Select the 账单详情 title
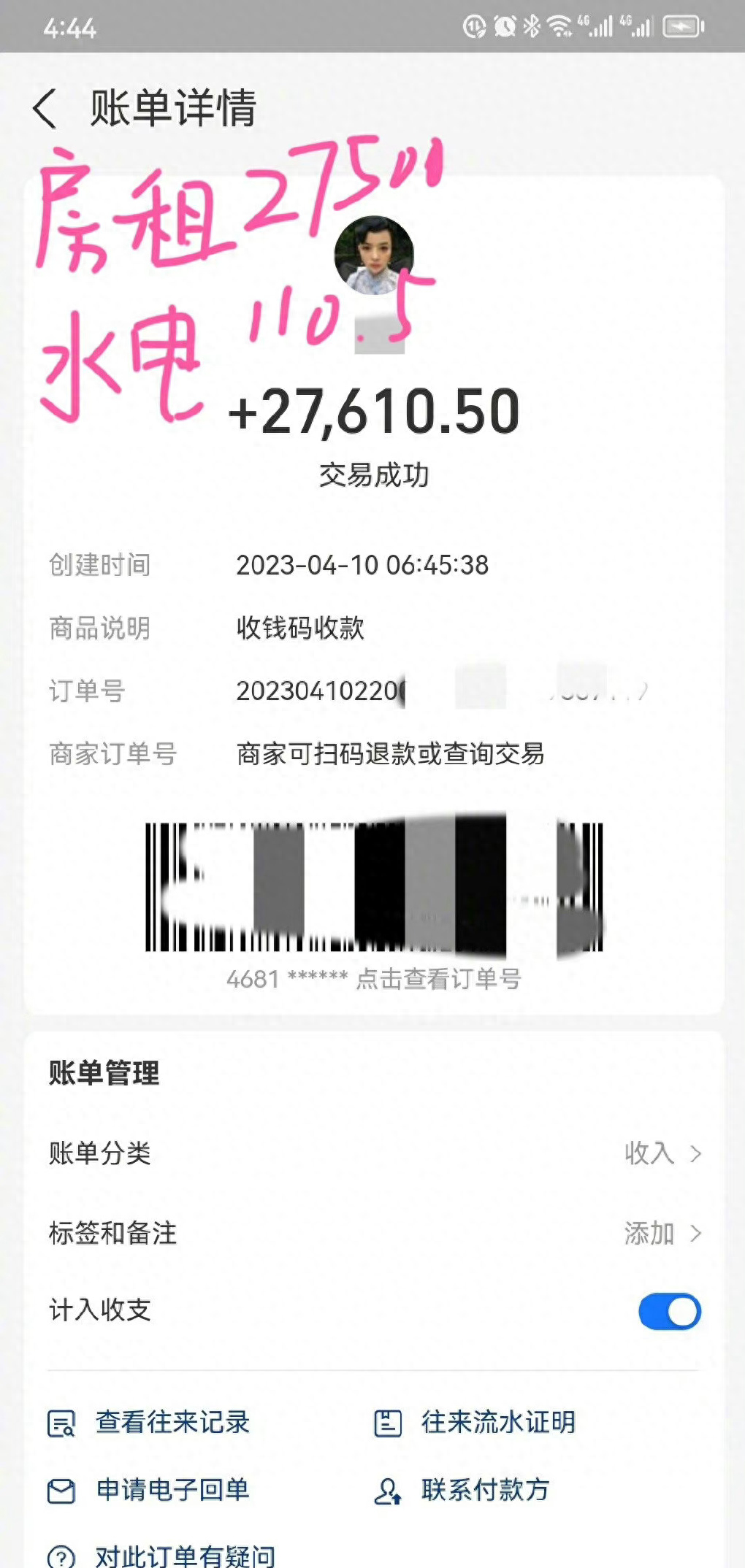 pos(172,108)
